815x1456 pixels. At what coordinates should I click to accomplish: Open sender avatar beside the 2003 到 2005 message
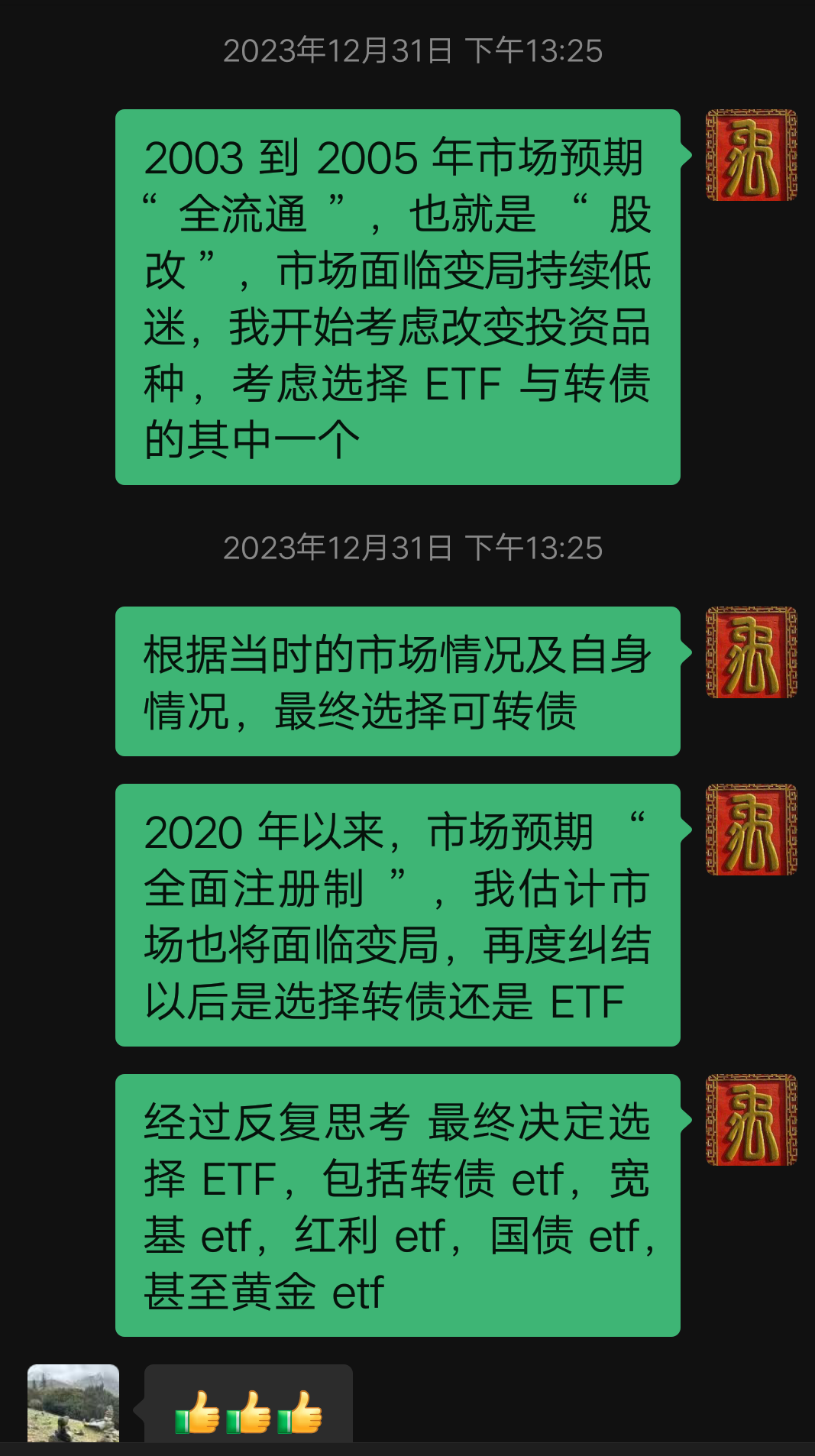[x=751, y=155]
